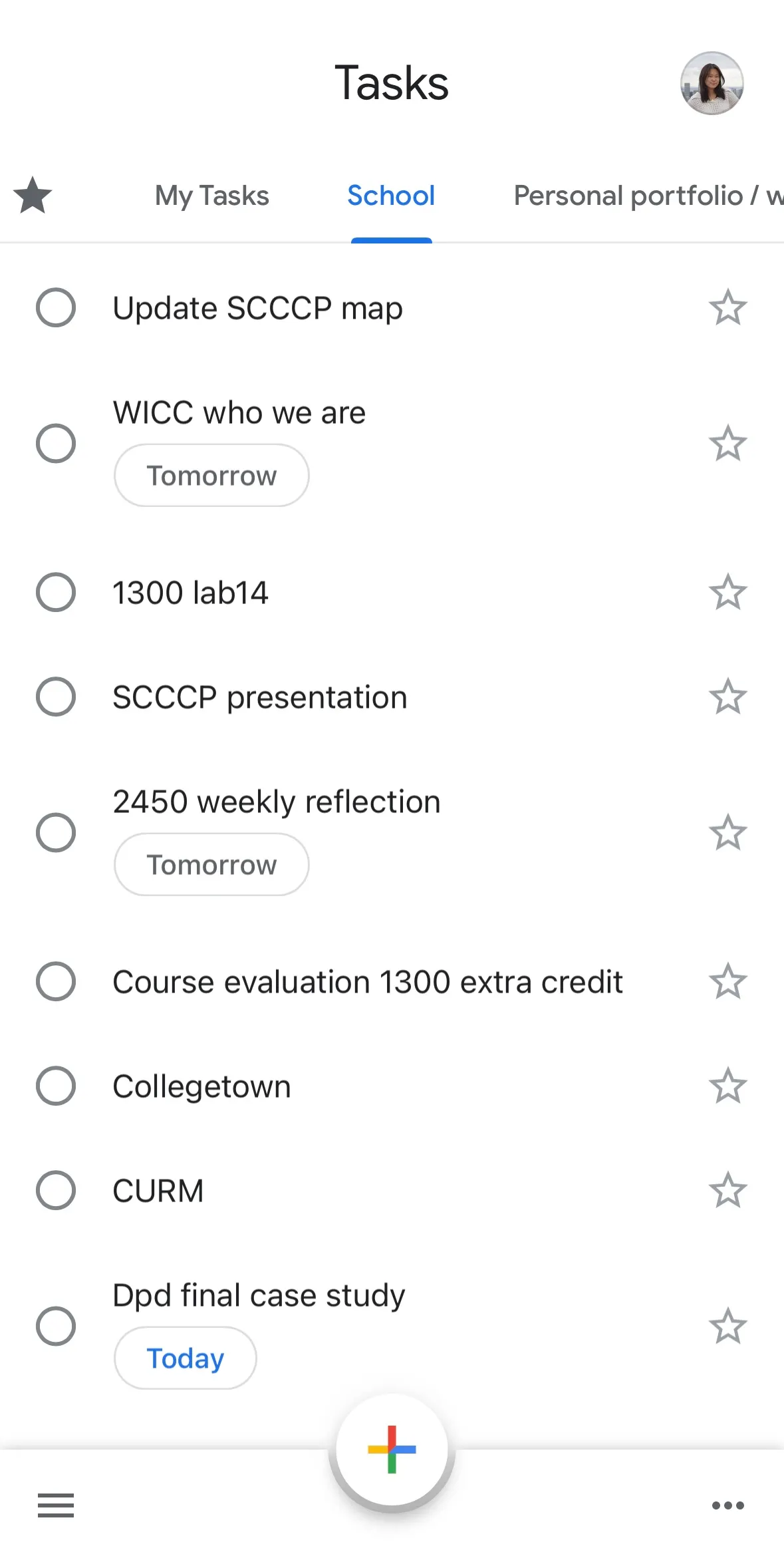Mark WICC who we are as done
This screenshot has width=784, height=1568.
pos(56,443)
